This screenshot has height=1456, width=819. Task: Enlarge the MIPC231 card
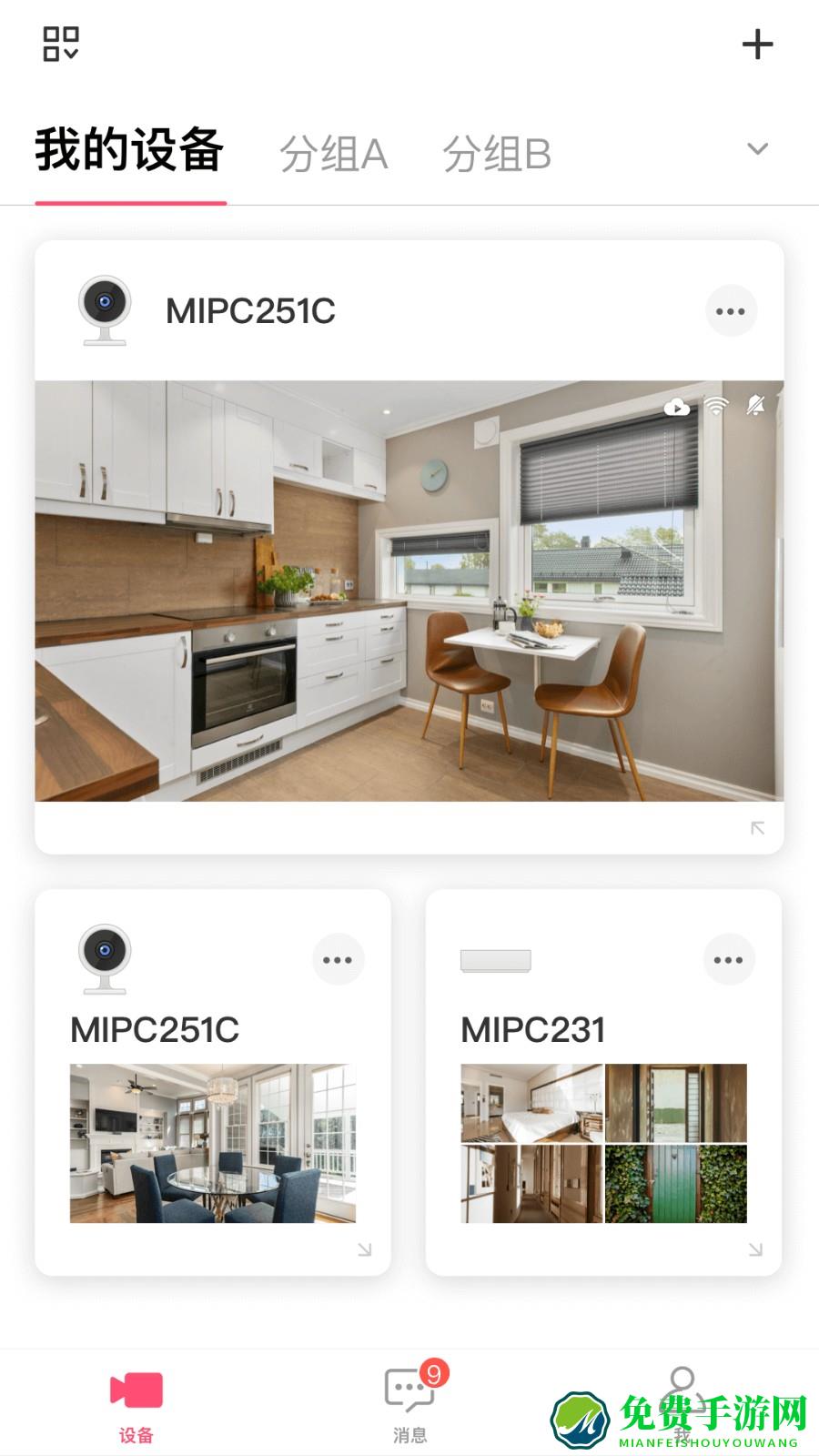(x=755, y=1249)
